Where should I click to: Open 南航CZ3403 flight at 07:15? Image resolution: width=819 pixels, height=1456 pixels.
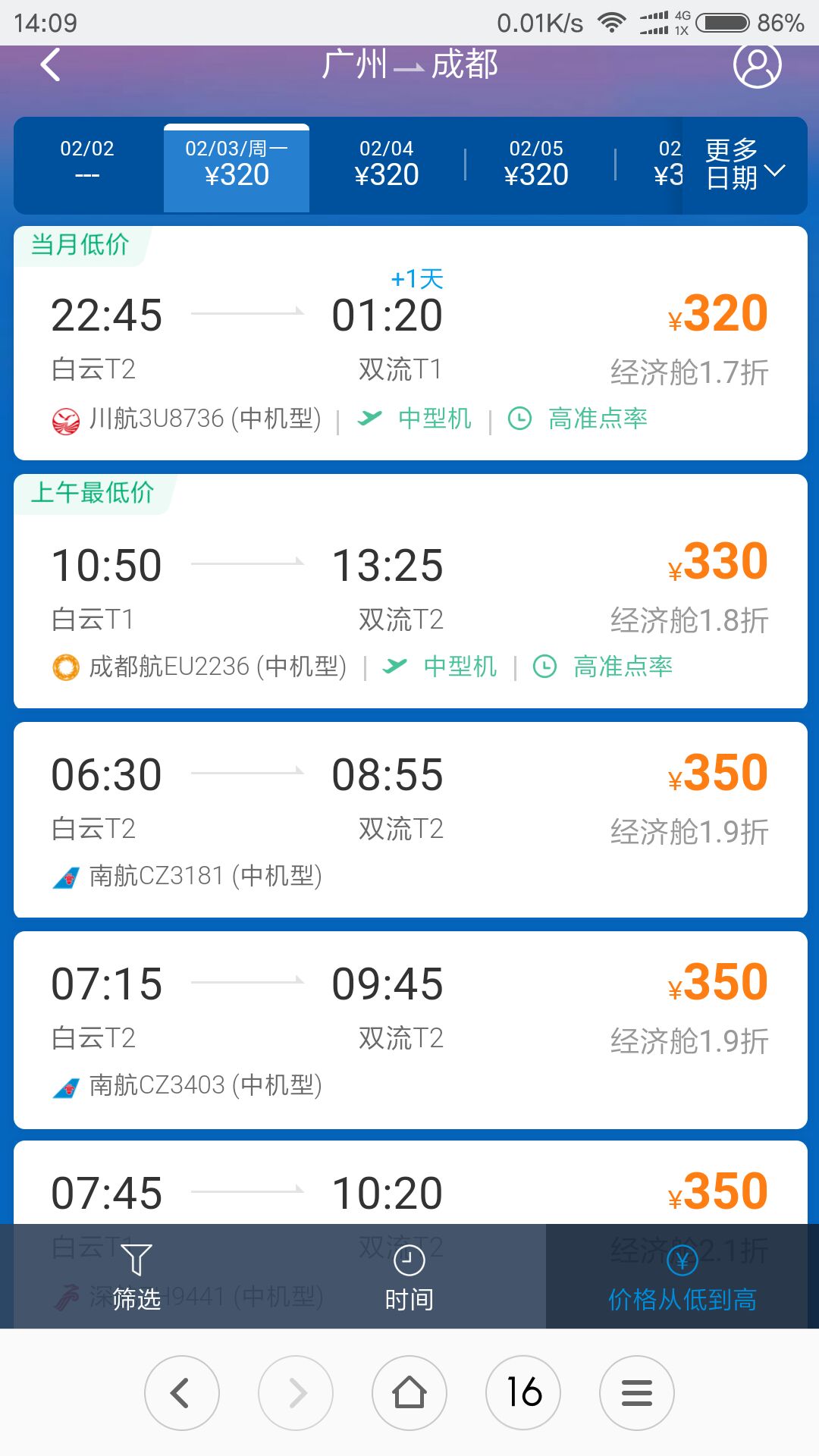(x=410, y=1030)
